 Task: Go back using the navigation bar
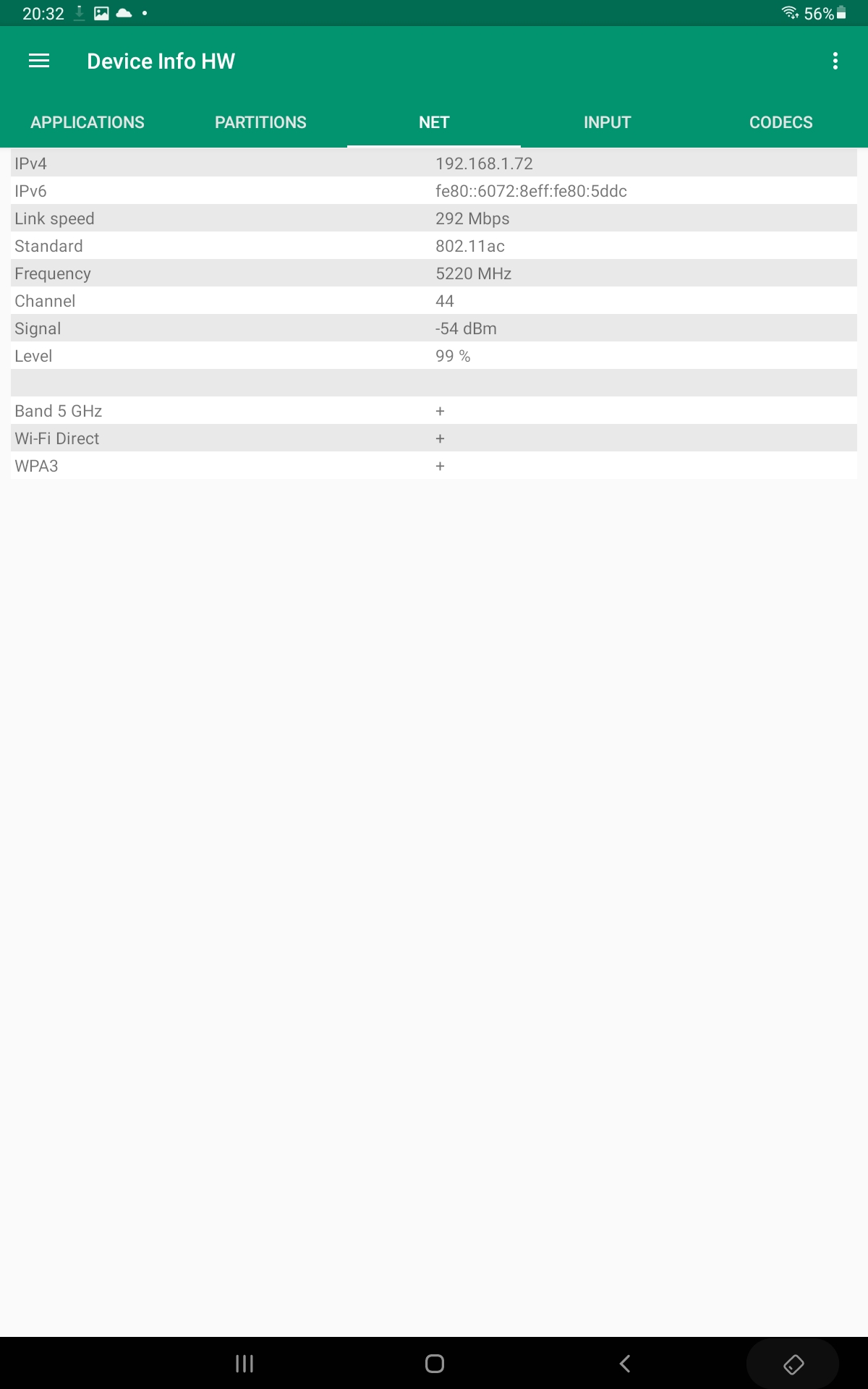626,1364
